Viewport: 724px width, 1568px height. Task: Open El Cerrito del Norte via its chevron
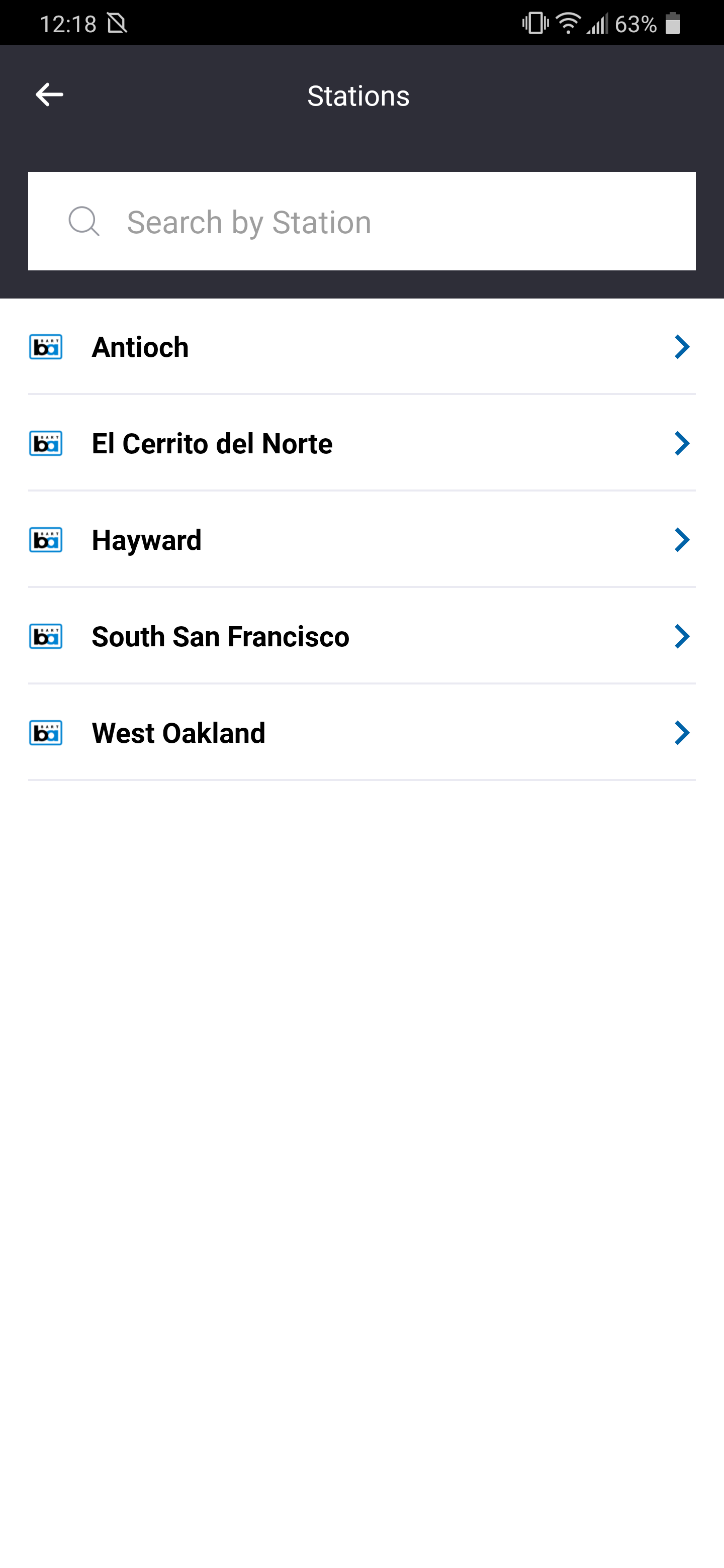[x=682, y=444]
